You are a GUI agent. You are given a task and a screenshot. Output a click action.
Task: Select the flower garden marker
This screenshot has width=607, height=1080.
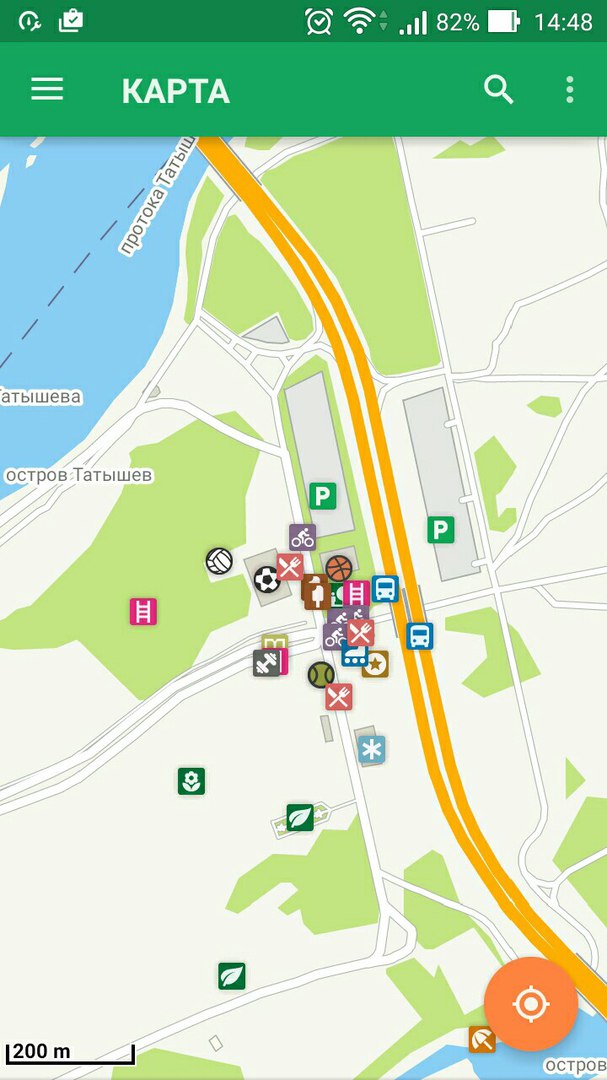(191, 781)
